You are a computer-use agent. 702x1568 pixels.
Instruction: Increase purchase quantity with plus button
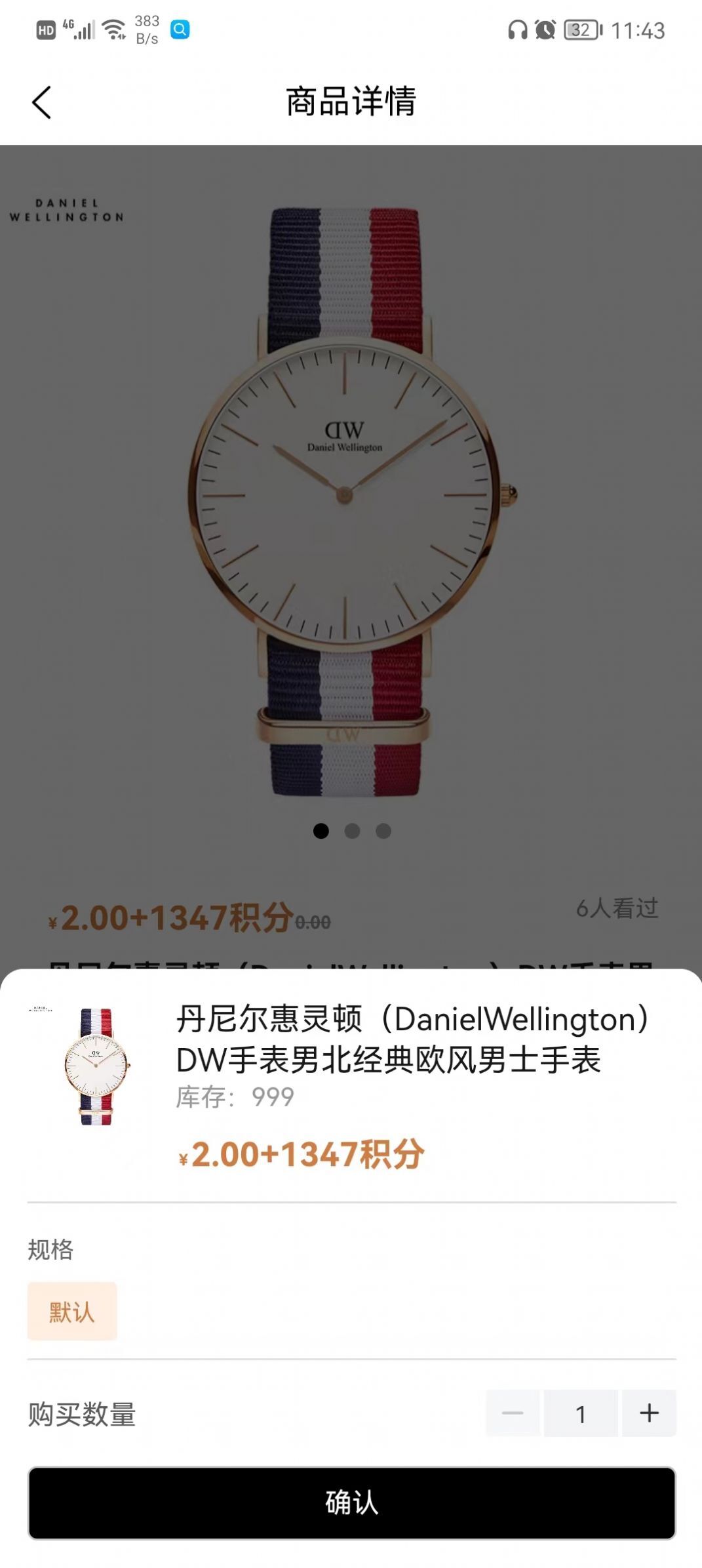click(649, 1413)
